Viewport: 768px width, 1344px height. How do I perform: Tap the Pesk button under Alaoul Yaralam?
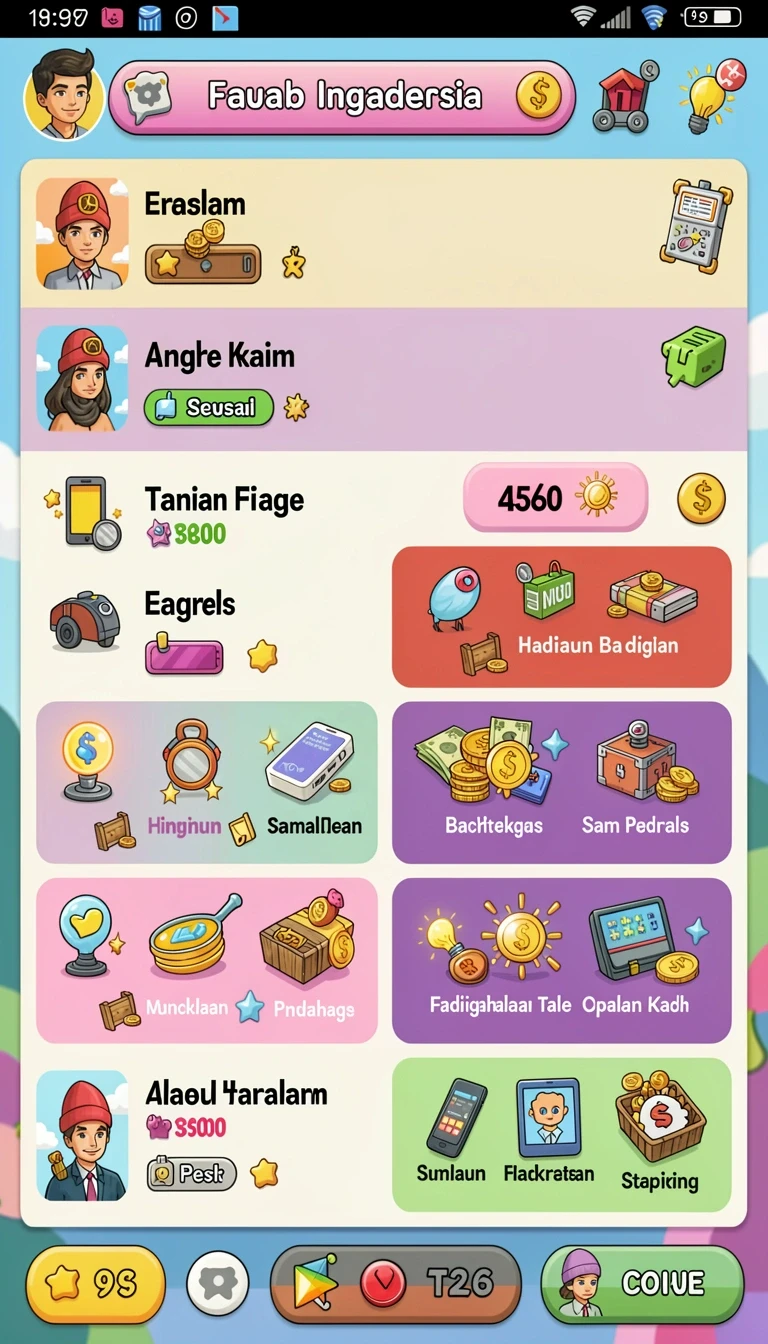192,1173
